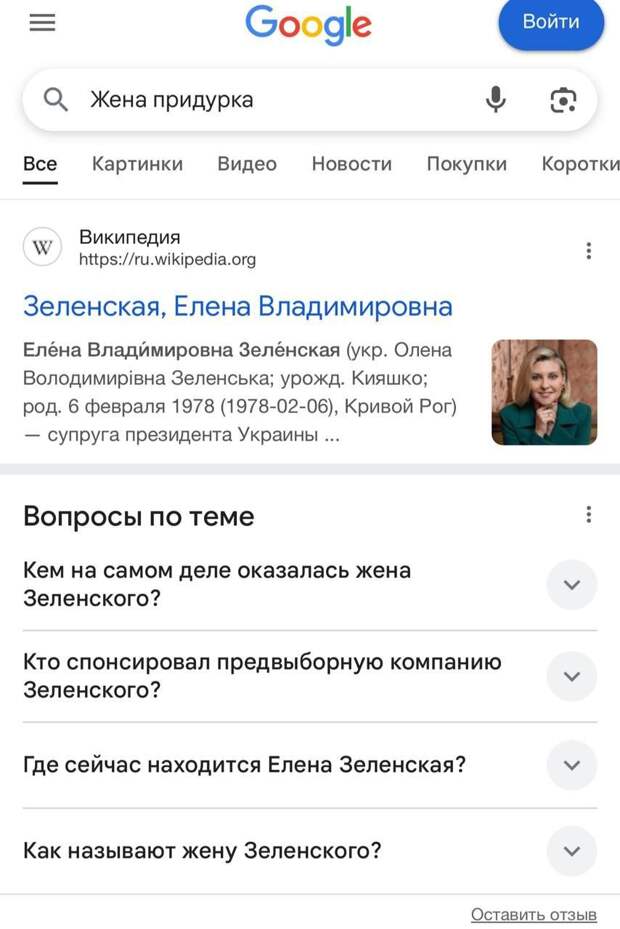This screenshot has width=620, height=929.
Task: Open Google Lens camera search
Action: pyautogui.click(x=563, y=100)
